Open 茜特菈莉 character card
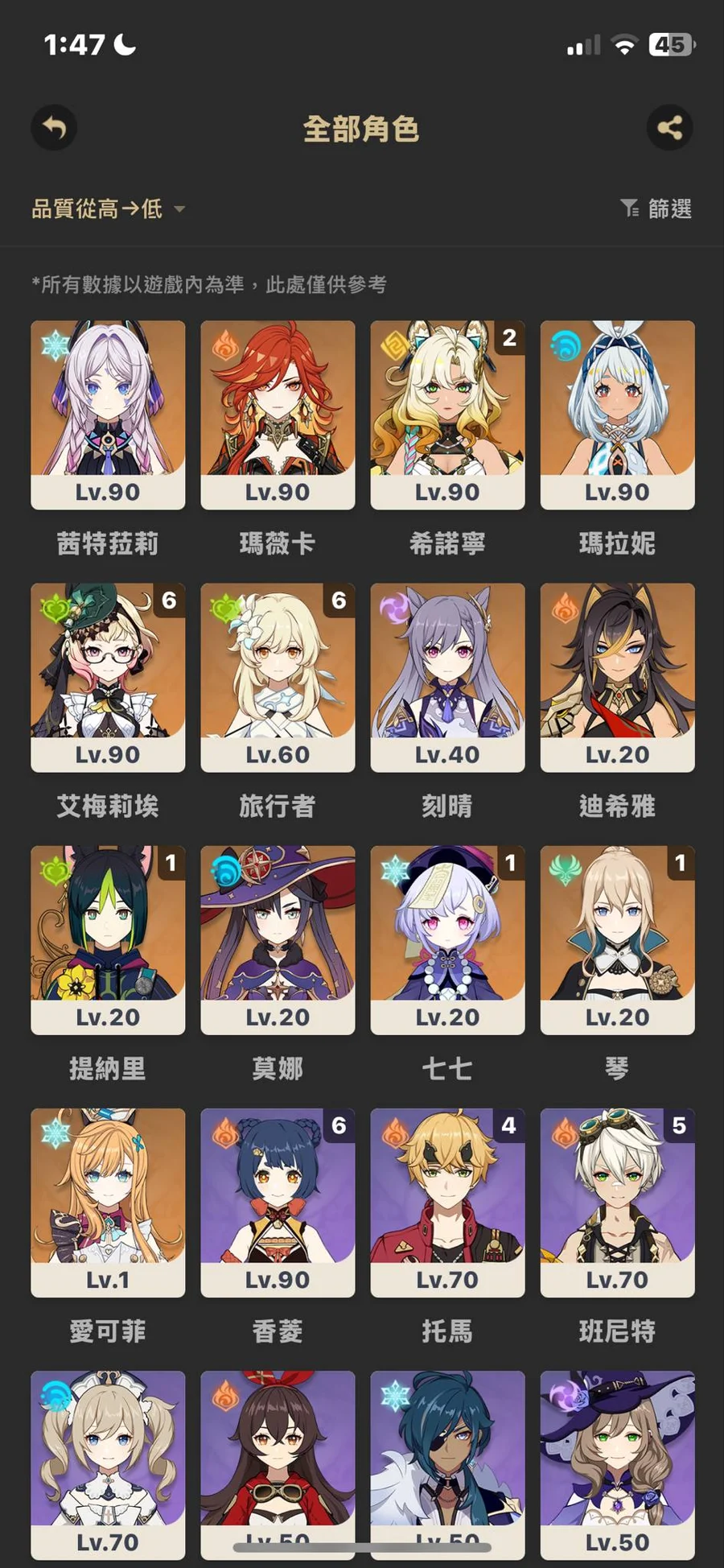Image resolution: width=724 pixels, height=1568 pixels. pyautogui.click(x=108, y=415)
